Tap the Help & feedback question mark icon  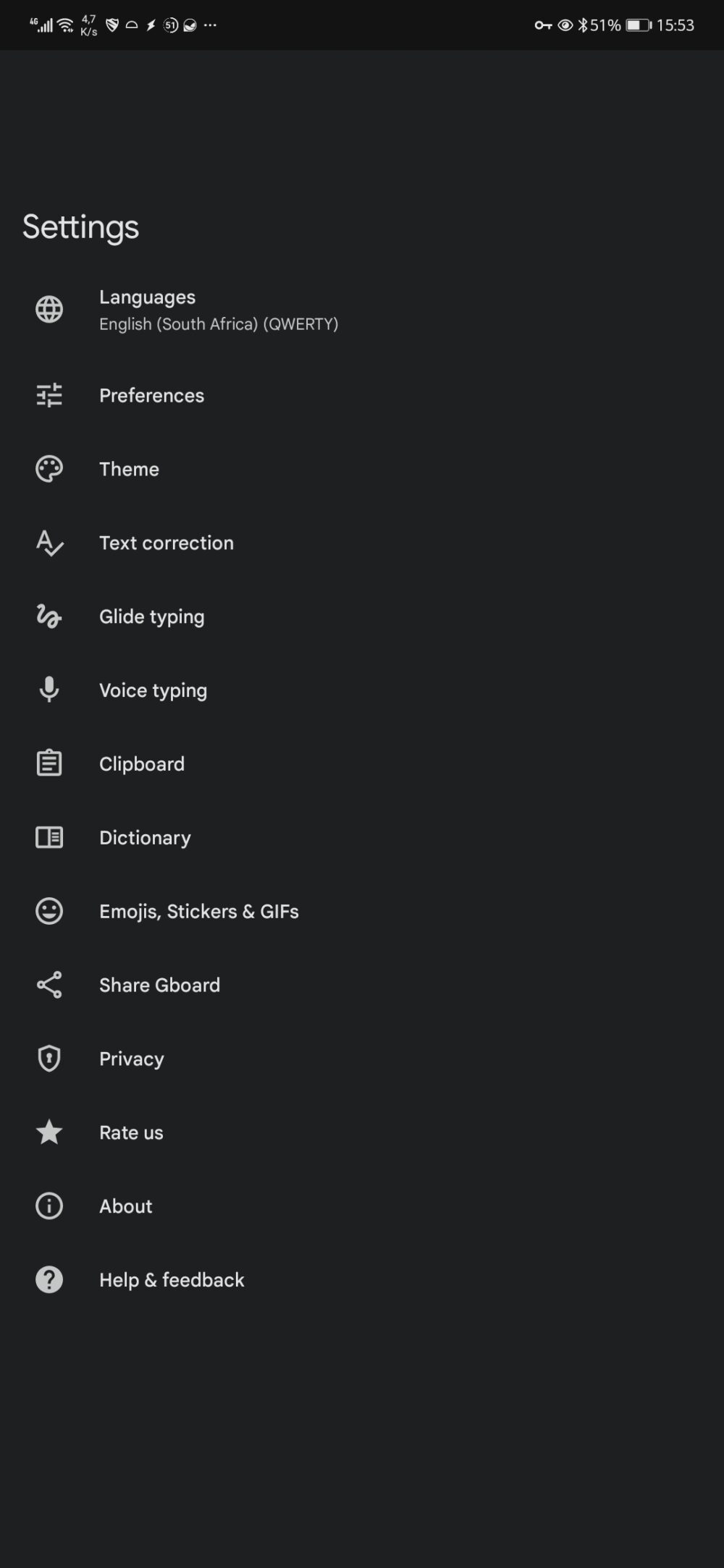pos(49,1279)
